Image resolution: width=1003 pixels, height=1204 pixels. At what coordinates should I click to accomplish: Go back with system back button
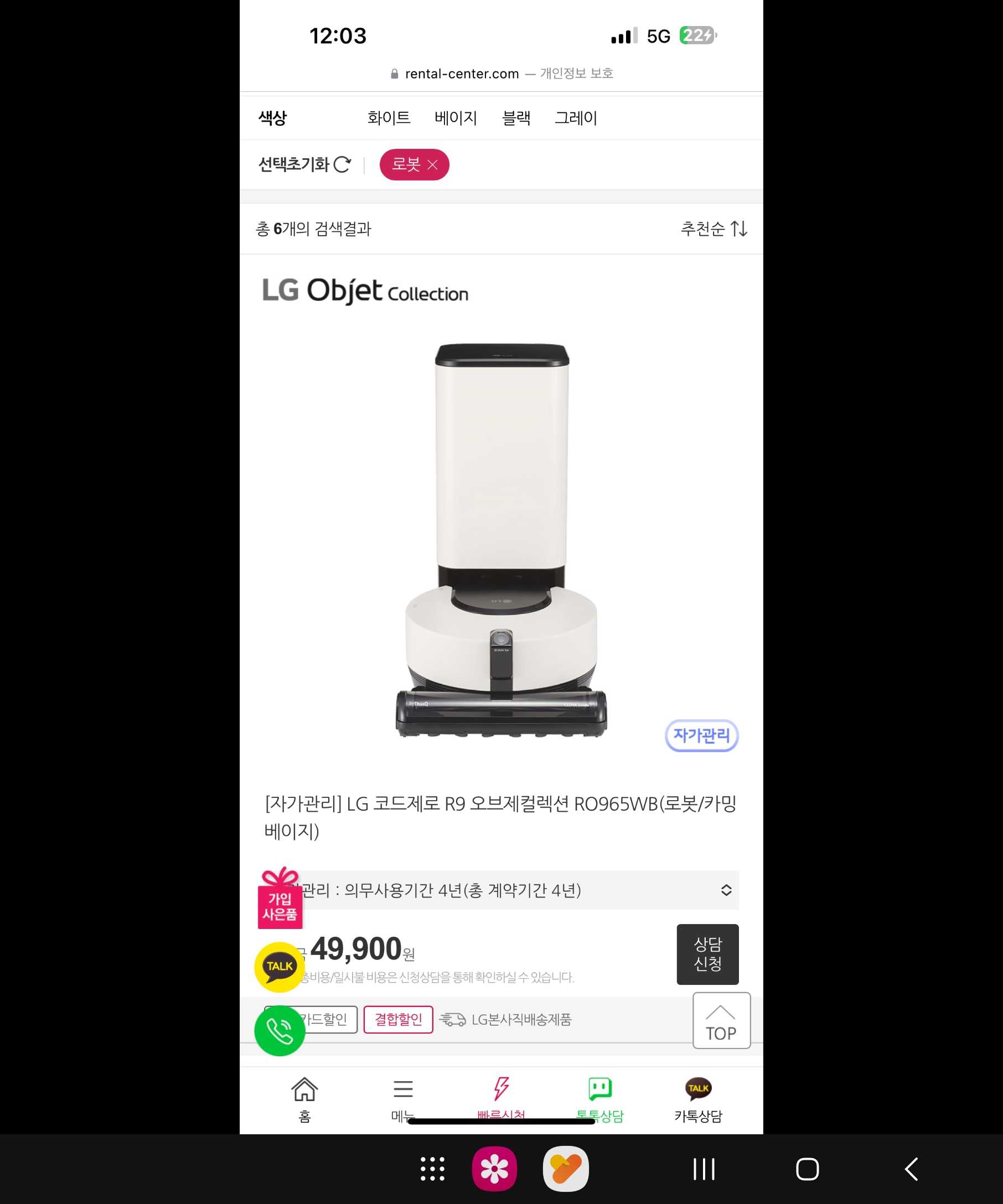point(911,1169)
